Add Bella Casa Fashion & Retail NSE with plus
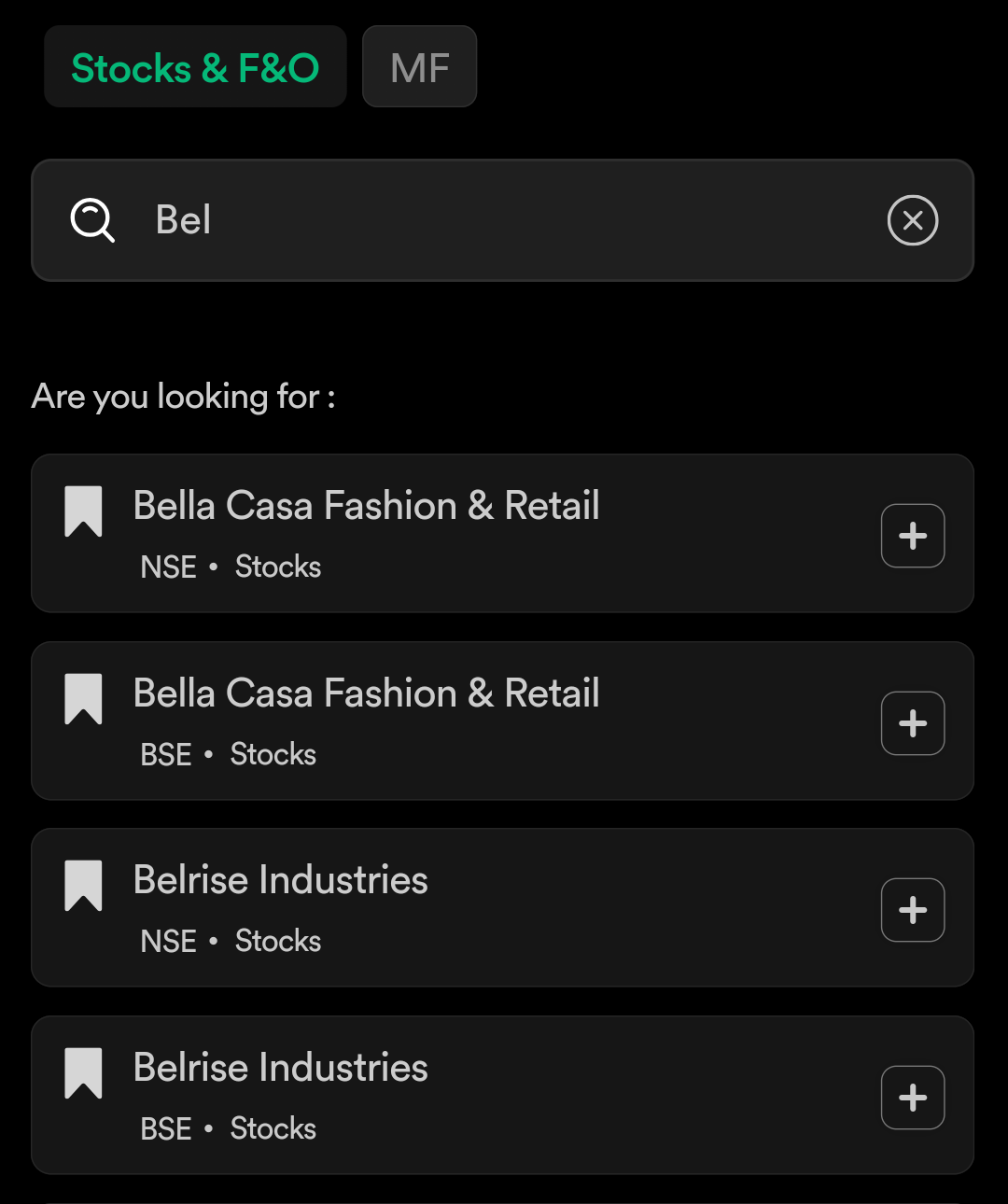 click(x=912, y=536)
